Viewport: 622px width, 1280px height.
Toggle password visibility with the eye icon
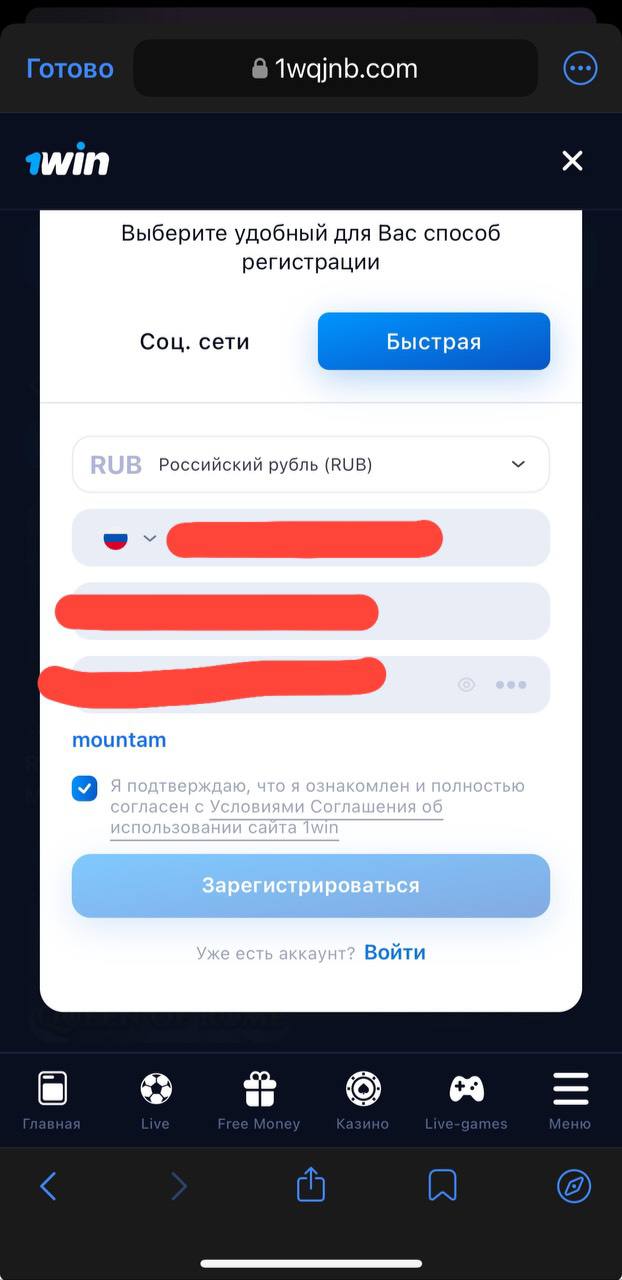(466, 685)
